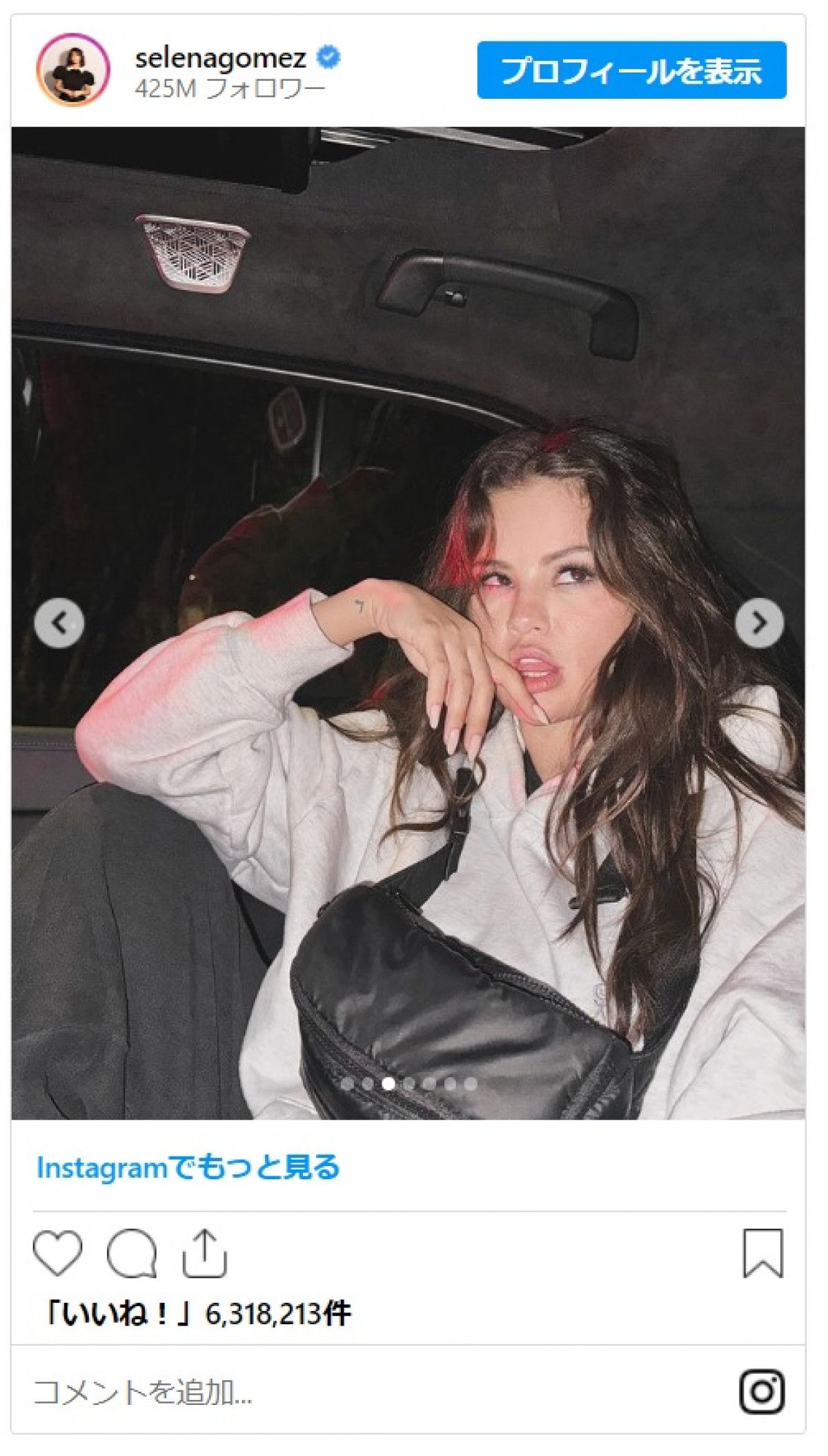Bookmark this post
Screen dimensions: 828x1456
coord(762,1253)
